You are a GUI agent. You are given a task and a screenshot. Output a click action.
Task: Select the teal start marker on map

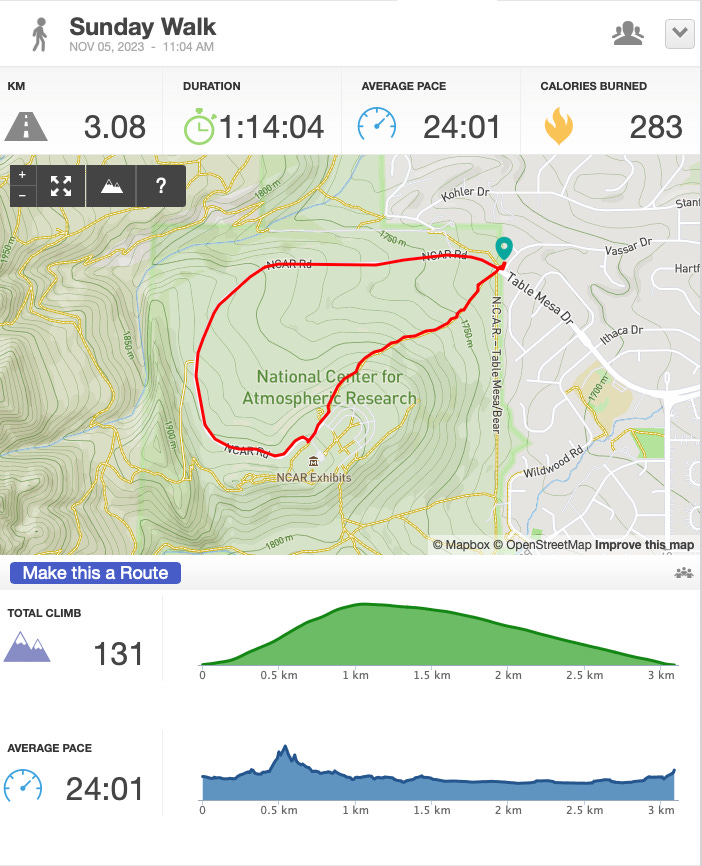click(504, 248)
